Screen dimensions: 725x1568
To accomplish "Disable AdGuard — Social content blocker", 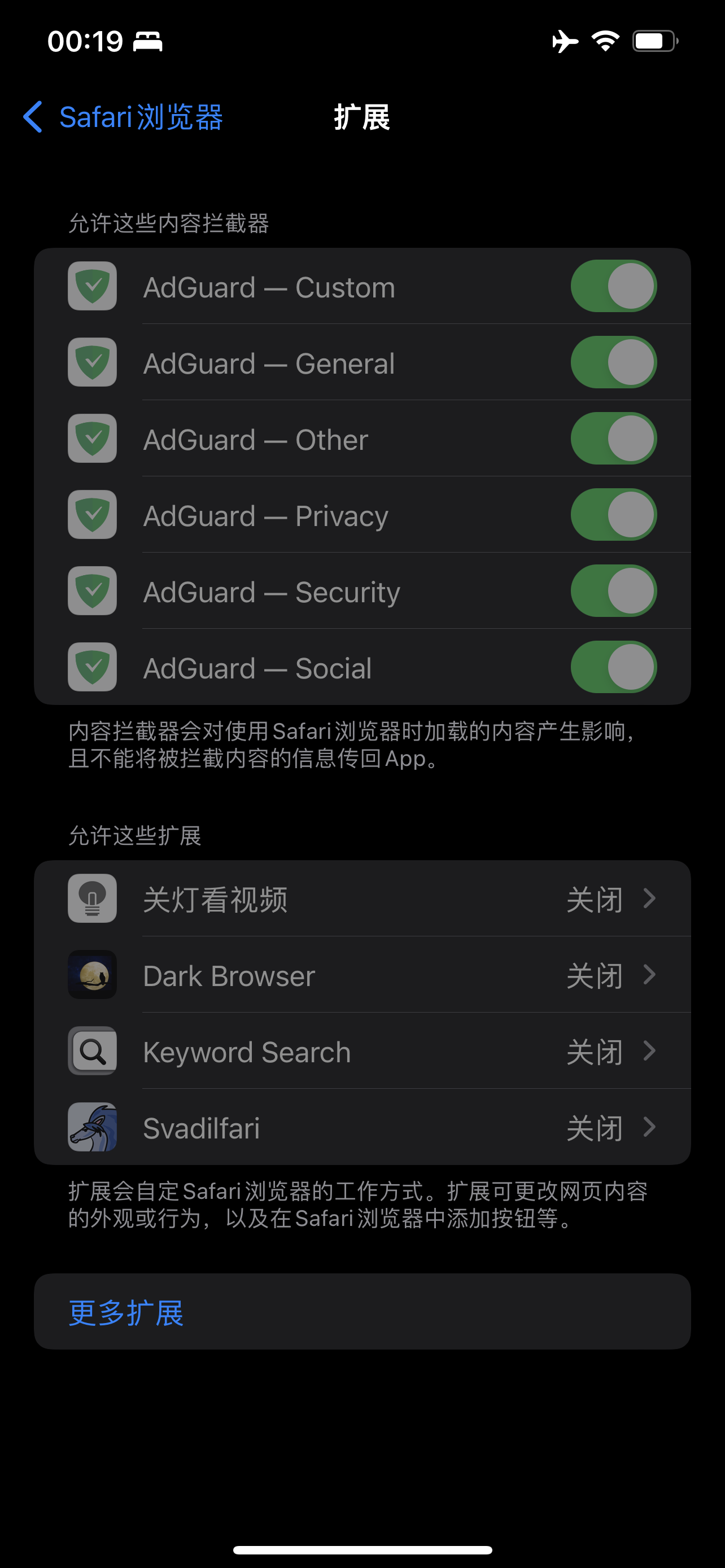I will tap(613, 667).
